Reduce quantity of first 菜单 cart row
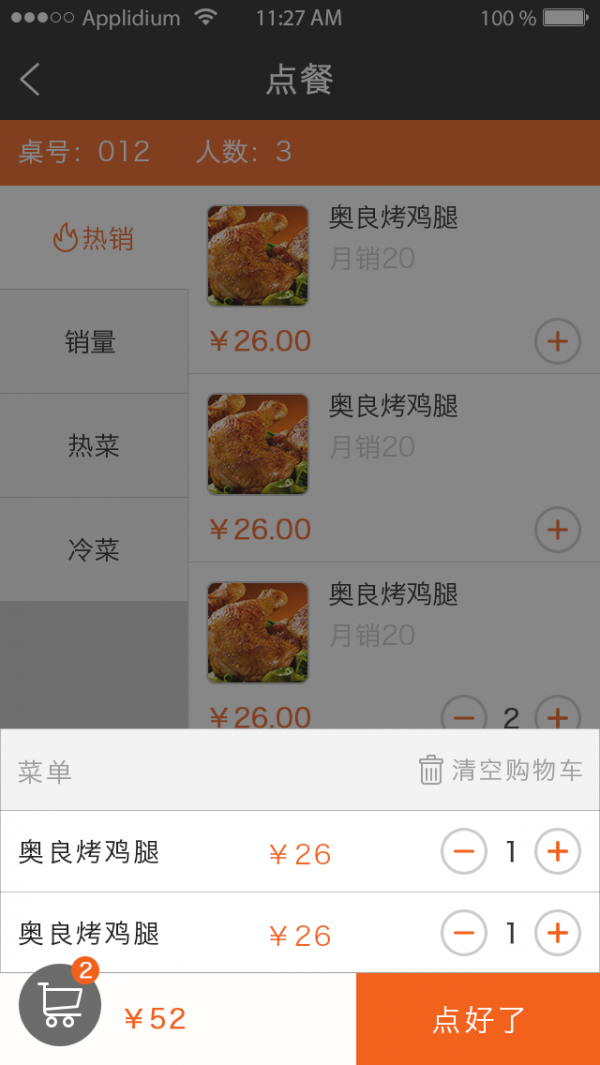 click(464, 852)
